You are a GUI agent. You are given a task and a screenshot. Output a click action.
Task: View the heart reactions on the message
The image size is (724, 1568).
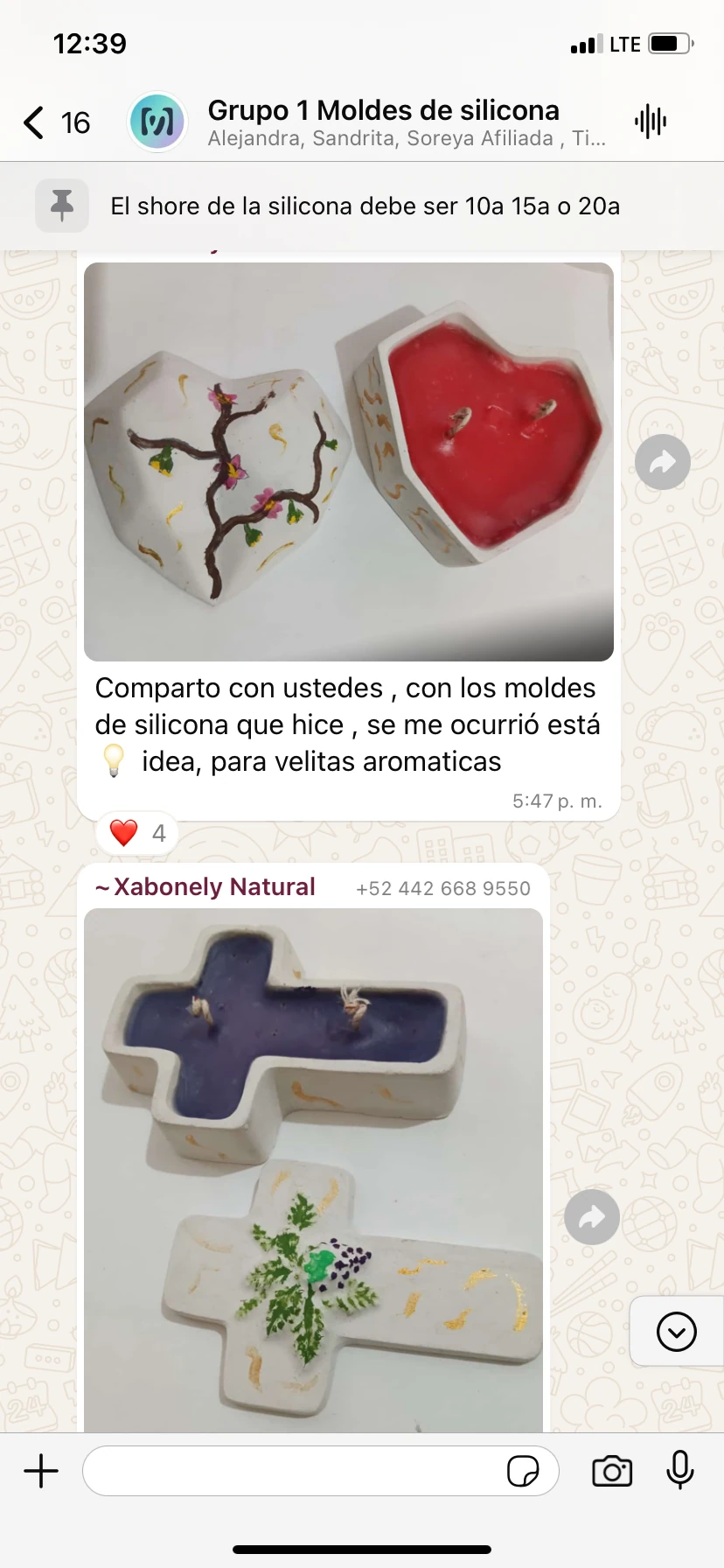[137, 832]
